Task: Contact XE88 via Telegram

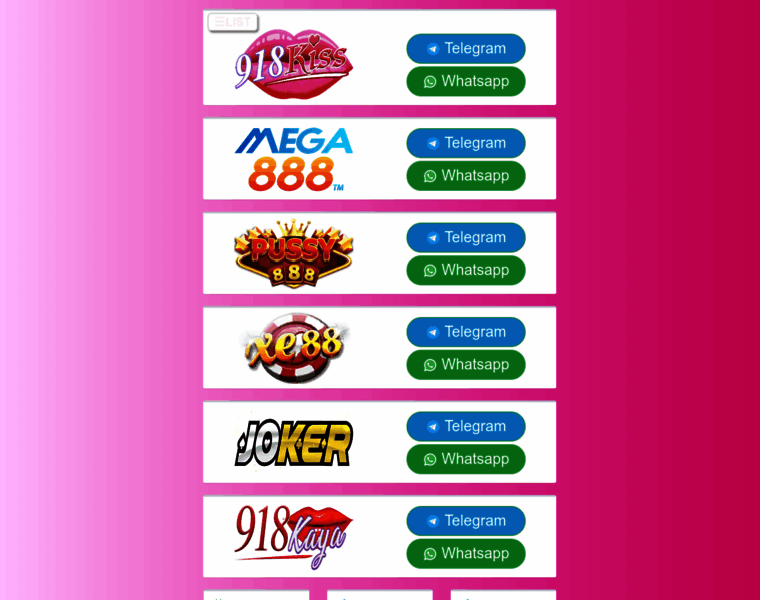Action: [465, 332]
